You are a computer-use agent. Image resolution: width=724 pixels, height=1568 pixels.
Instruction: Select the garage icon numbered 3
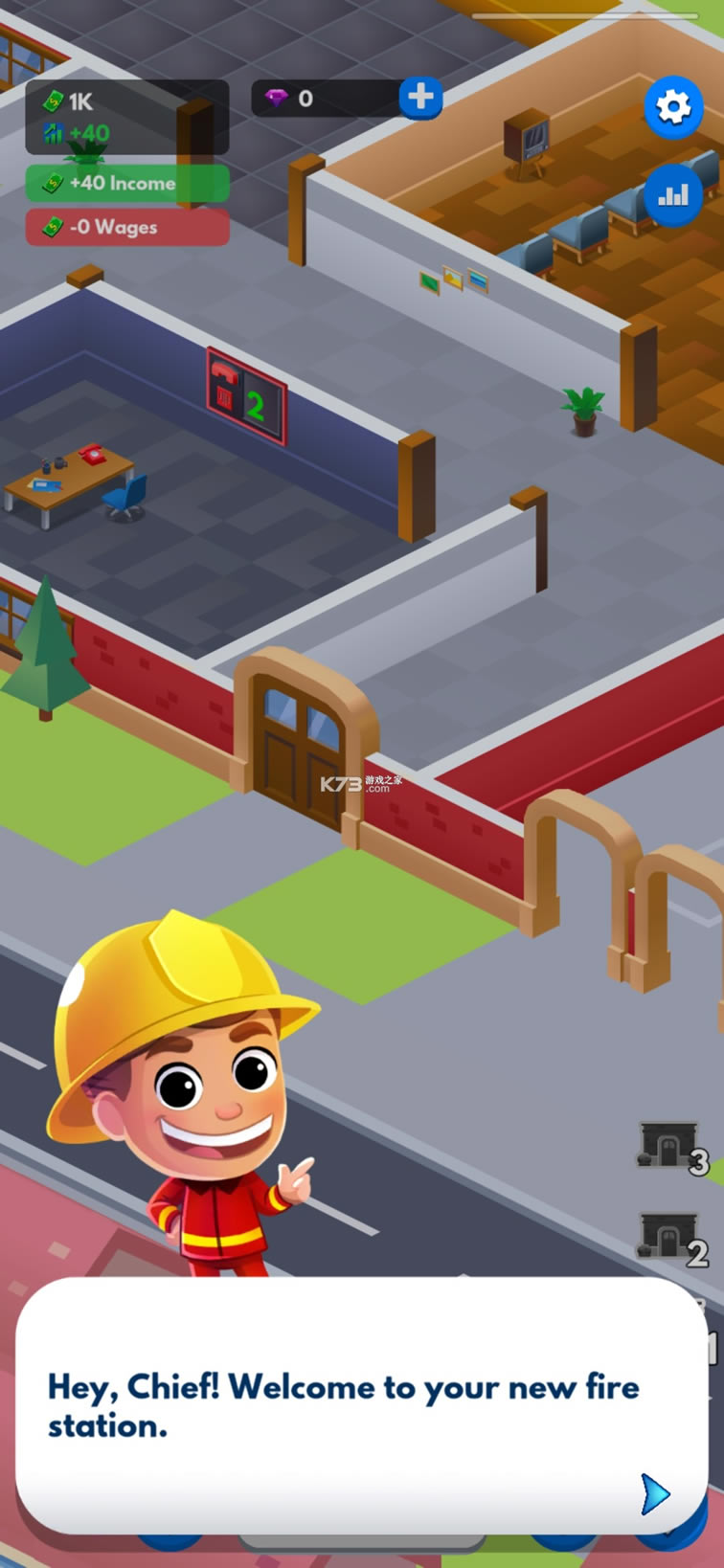pyautogui.click(x=672, y=1147)
